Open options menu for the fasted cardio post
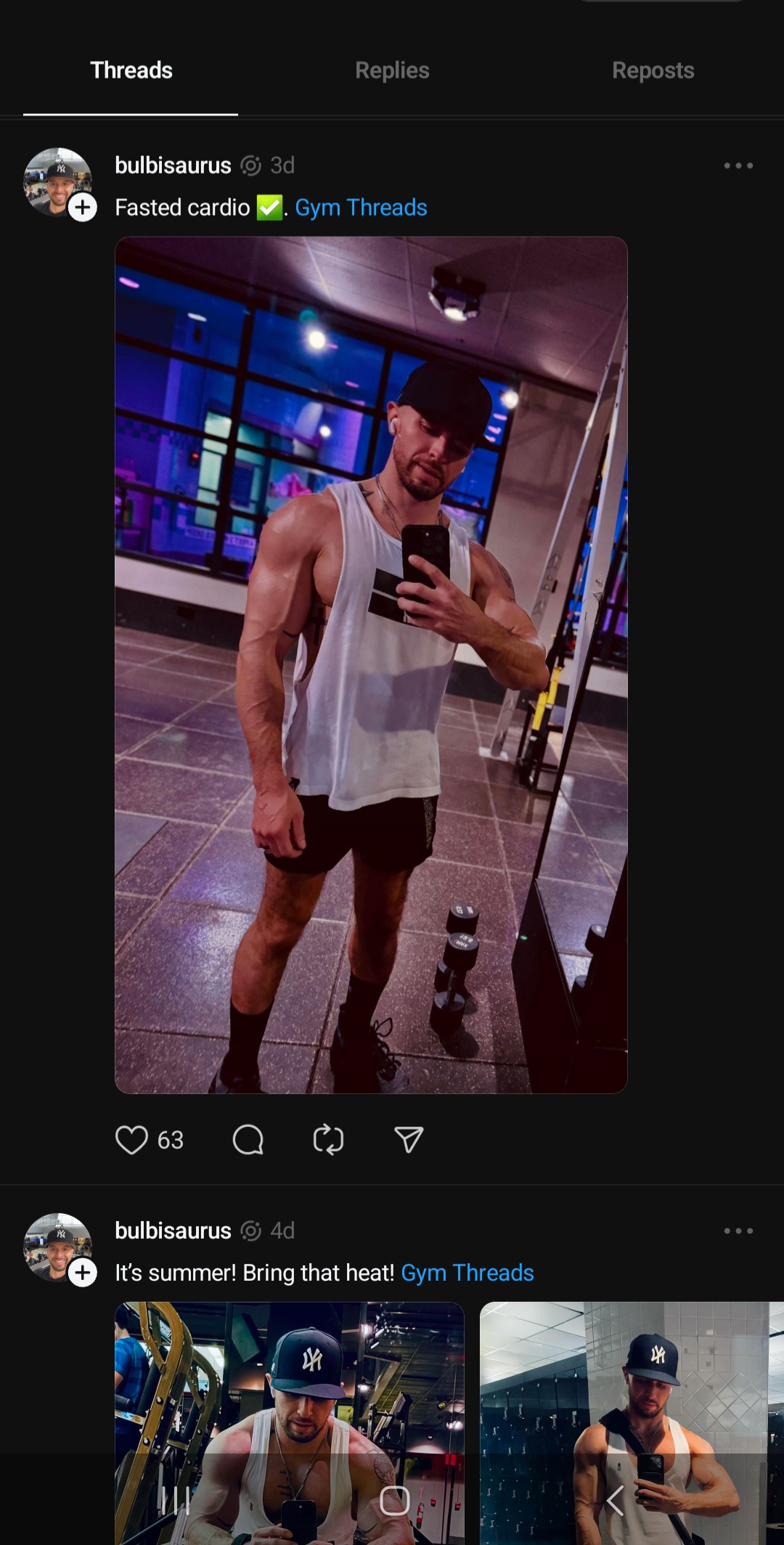Screen dimensions: 784x1545 [738, 165]
